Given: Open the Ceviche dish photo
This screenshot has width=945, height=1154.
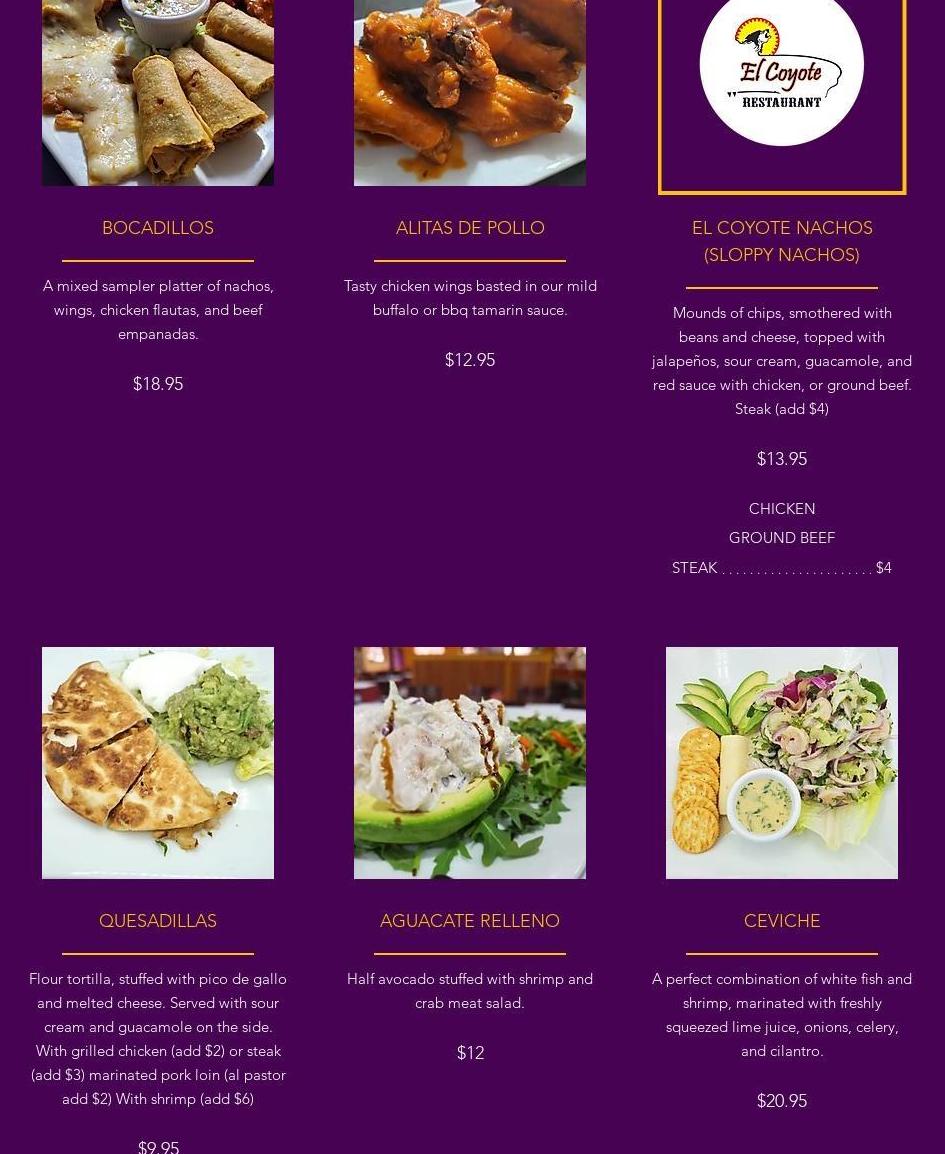Looking at the screenshot, I should (x=782, y=762).
